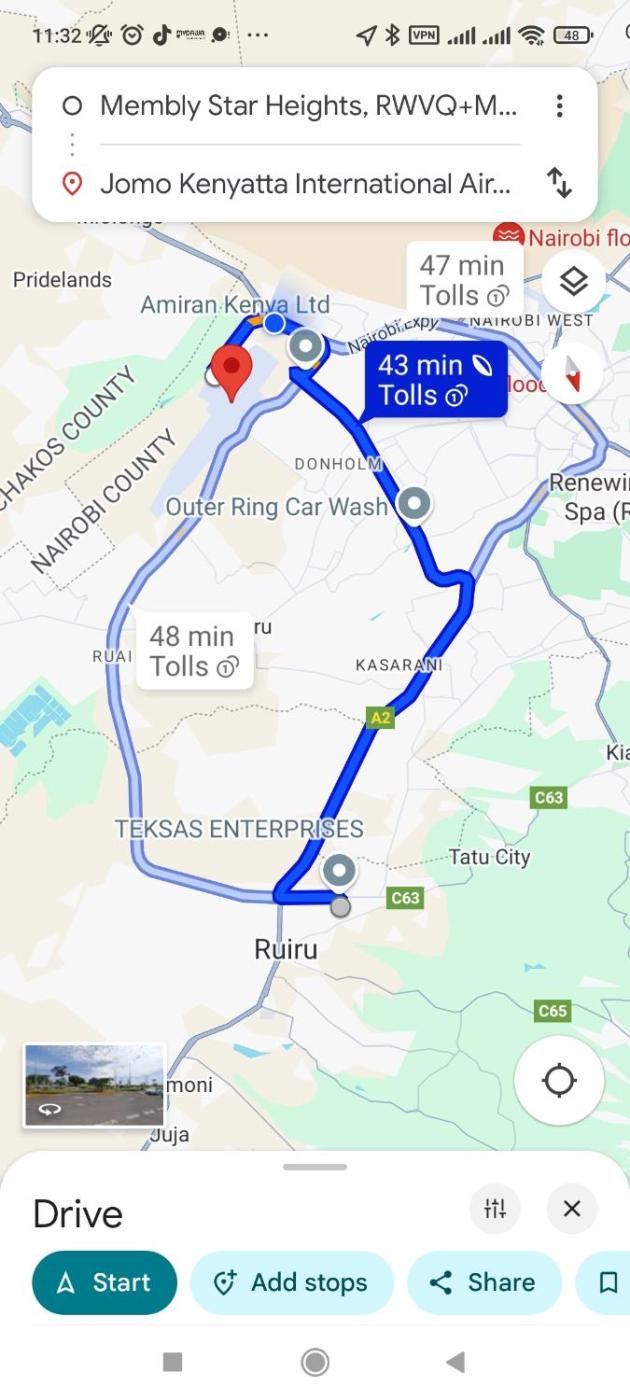
Task: Close the Drive directions panel
Action: coord(572,1209)
